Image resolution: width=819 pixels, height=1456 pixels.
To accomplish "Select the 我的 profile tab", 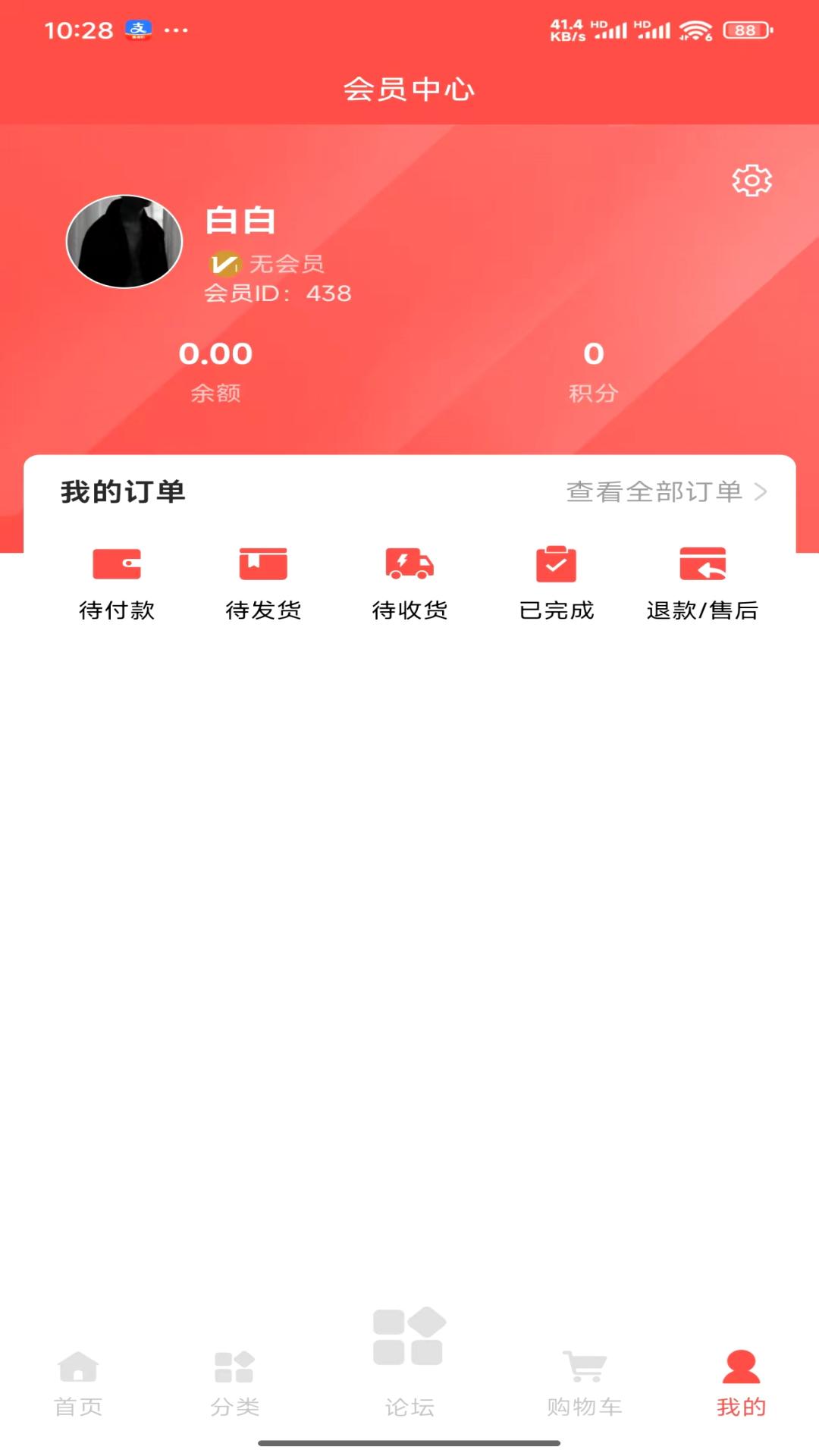I will point(741,1383).
